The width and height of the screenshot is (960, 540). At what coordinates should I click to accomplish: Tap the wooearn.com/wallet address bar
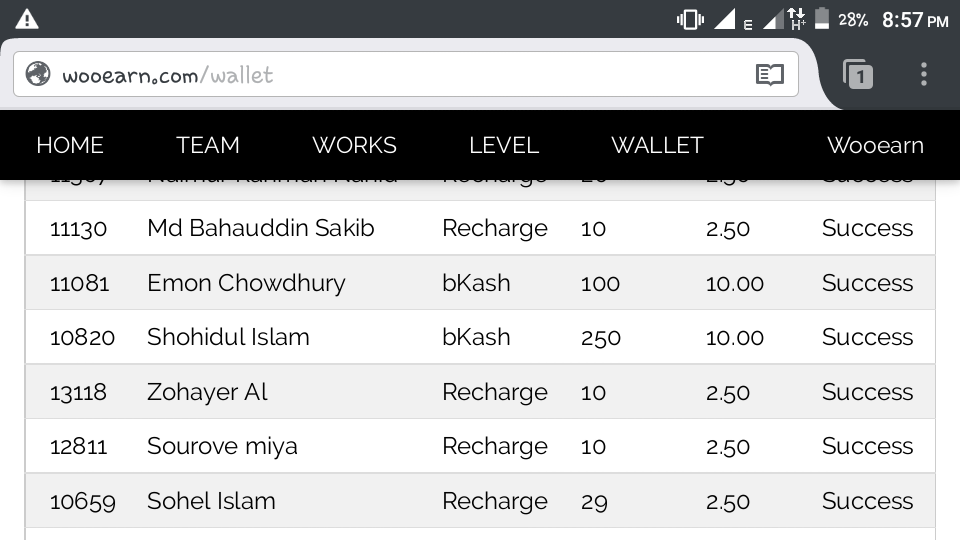(x=380, y=75)
